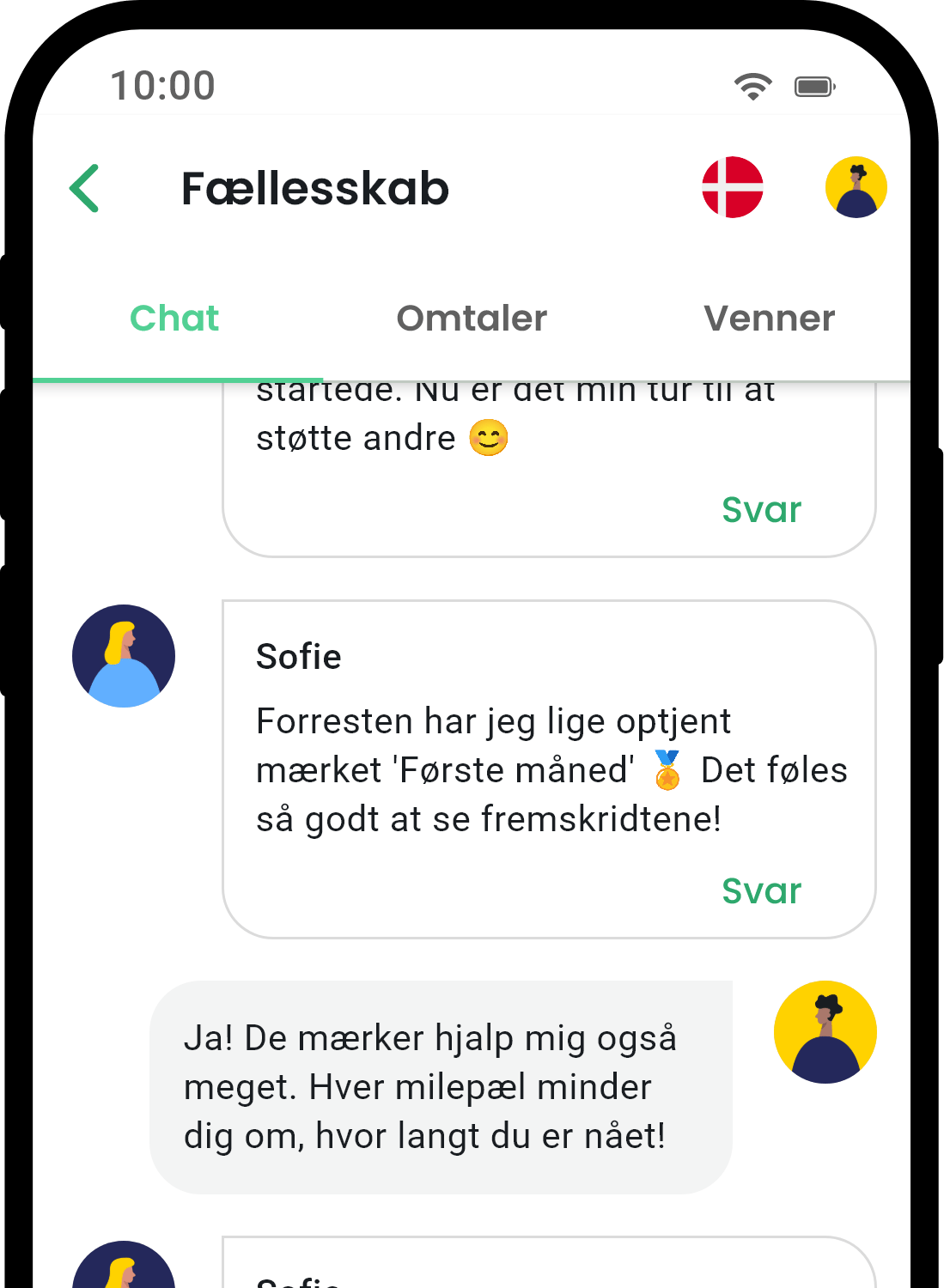The width and height of the screenshot is (944, 1288).
Task: Open your profile avatar in the header
Action: (x=856, y=186)
